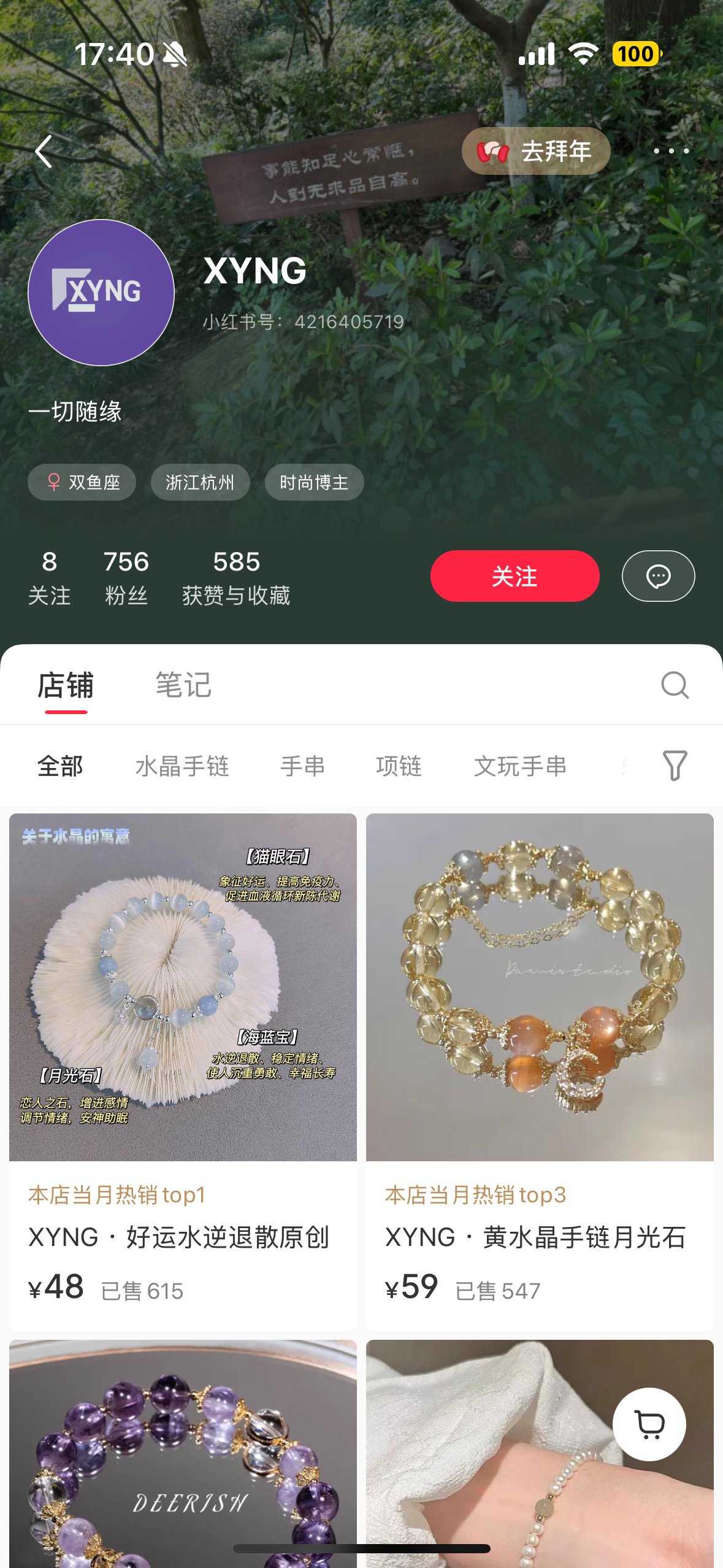View the 8 关注 following list
This screenshot has width=723, height=1568.
49,577
